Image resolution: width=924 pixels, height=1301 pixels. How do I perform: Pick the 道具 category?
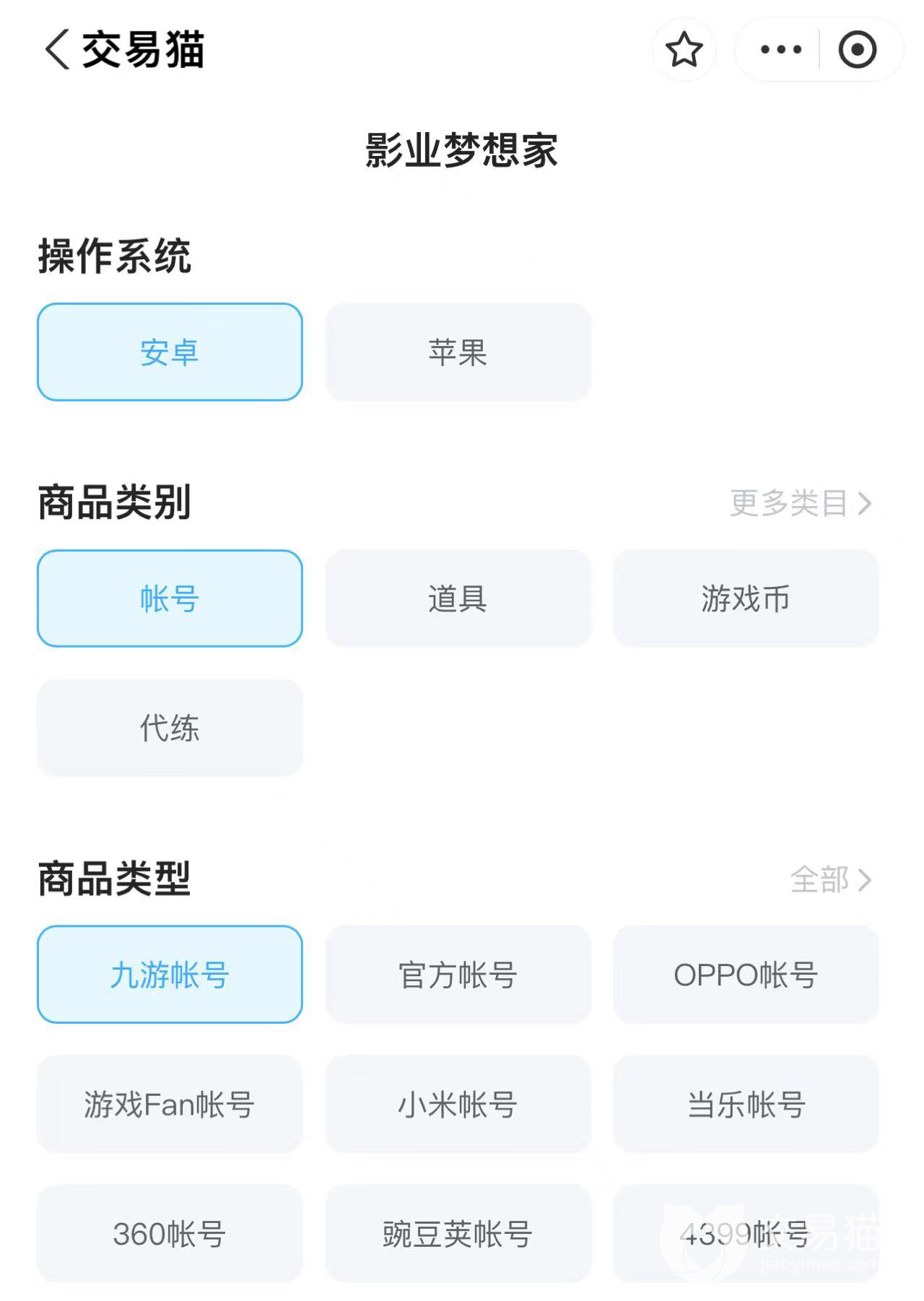(x=458, y=599)
